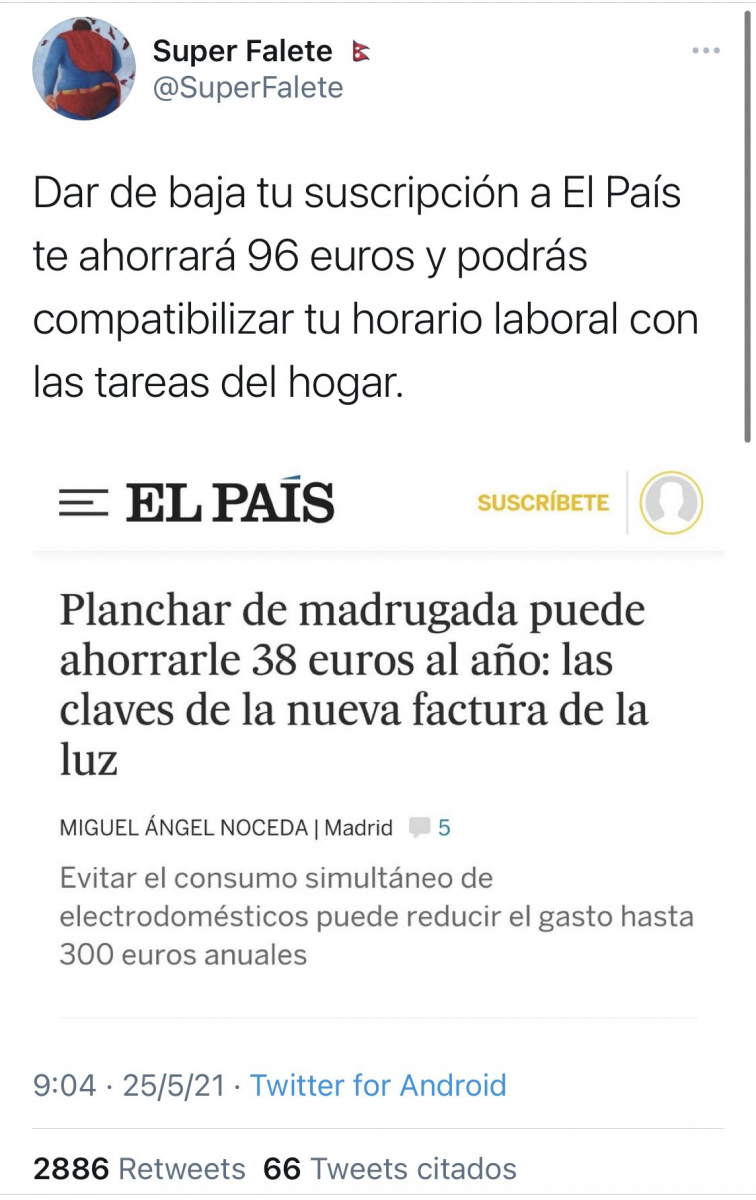Open the @SuperFalete profile handle
Image resolution: width=756 pixels, height=1200 pixels.
click(x=247, y=89)
